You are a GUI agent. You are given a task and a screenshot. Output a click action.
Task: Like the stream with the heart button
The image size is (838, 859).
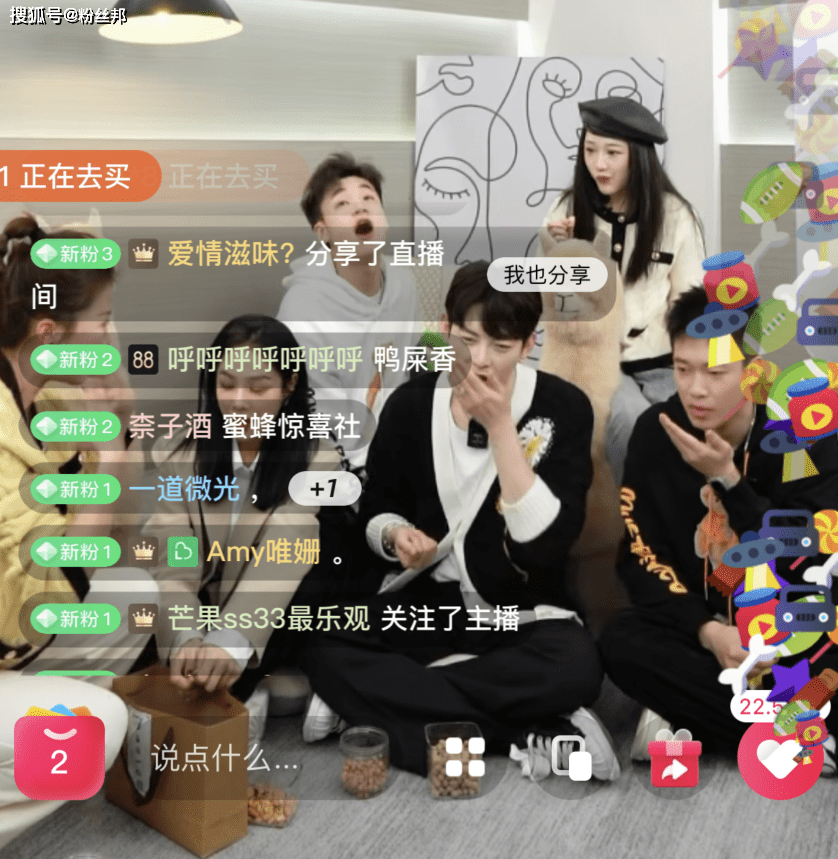click(x=779, y=758)
